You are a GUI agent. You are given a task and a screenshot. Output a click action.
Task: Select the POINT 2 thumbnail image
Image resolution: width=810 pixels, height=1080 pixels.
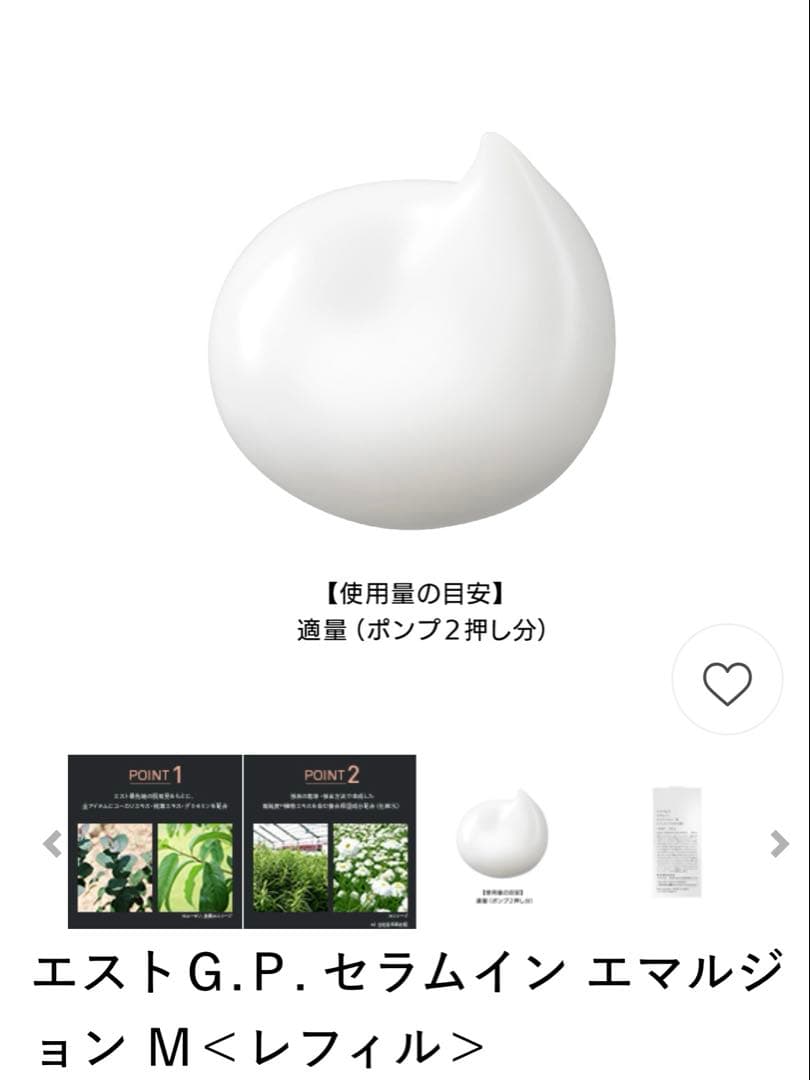point(330,832)
